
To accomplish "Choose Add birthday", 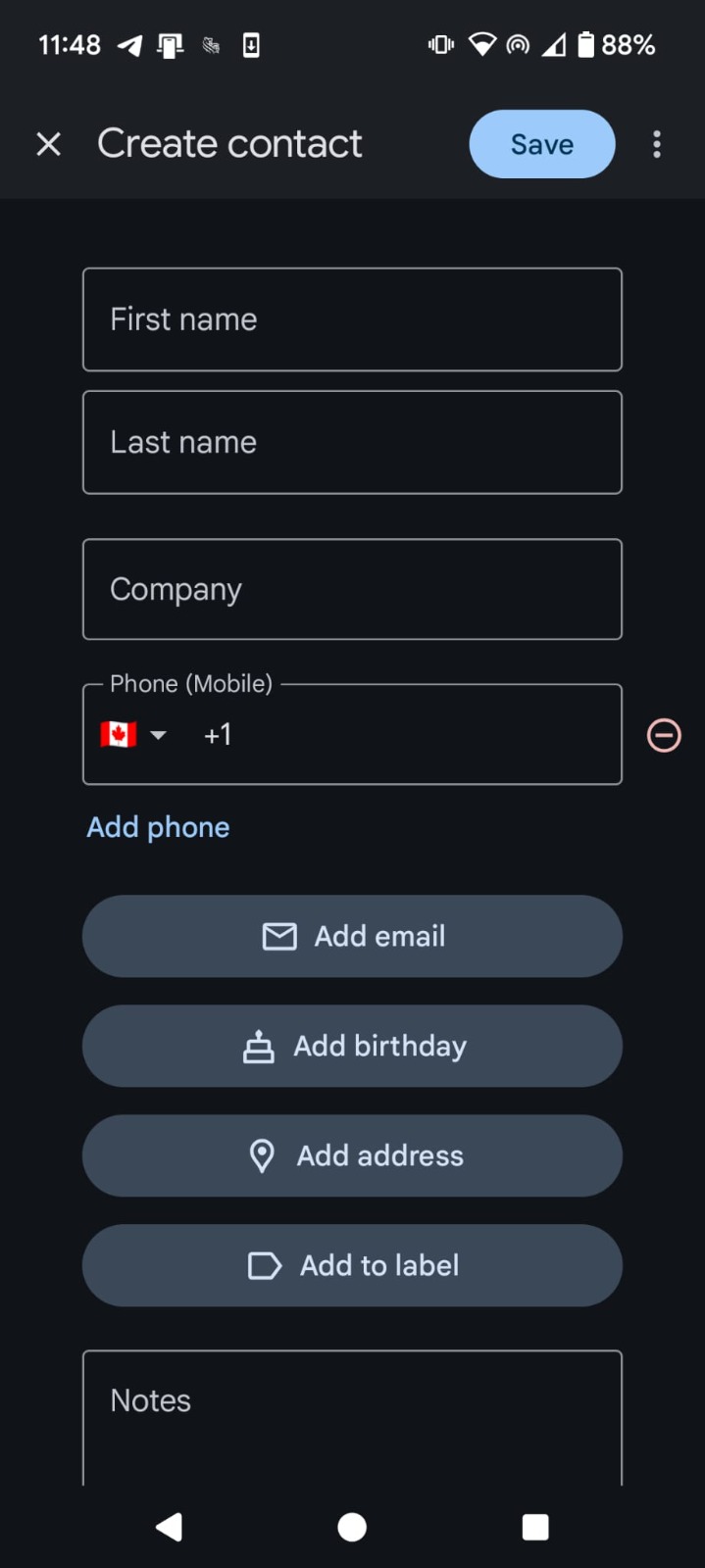I will 352,1046.
